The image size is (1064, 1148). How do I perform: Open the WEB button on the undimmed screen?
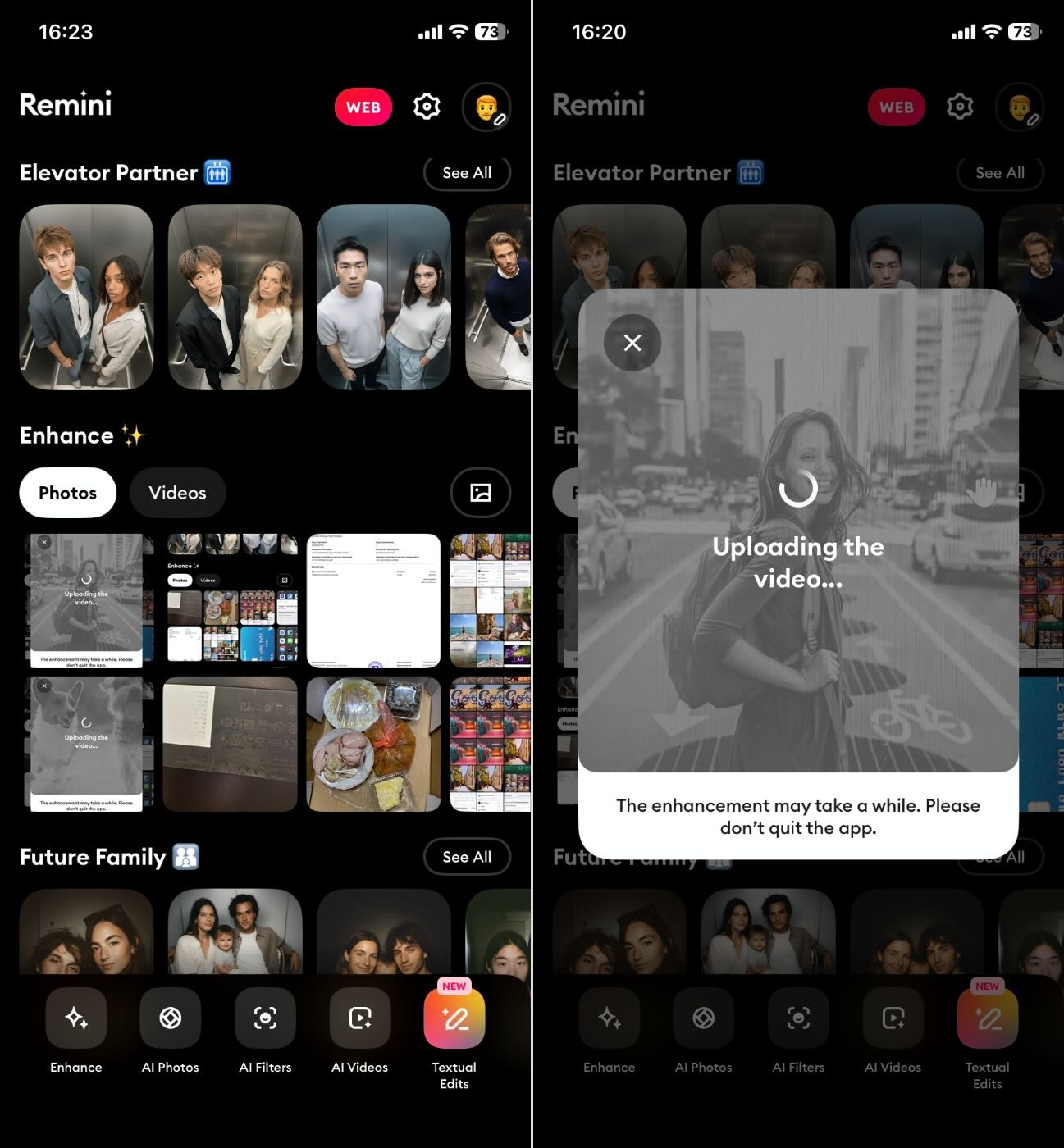[363, 107]
